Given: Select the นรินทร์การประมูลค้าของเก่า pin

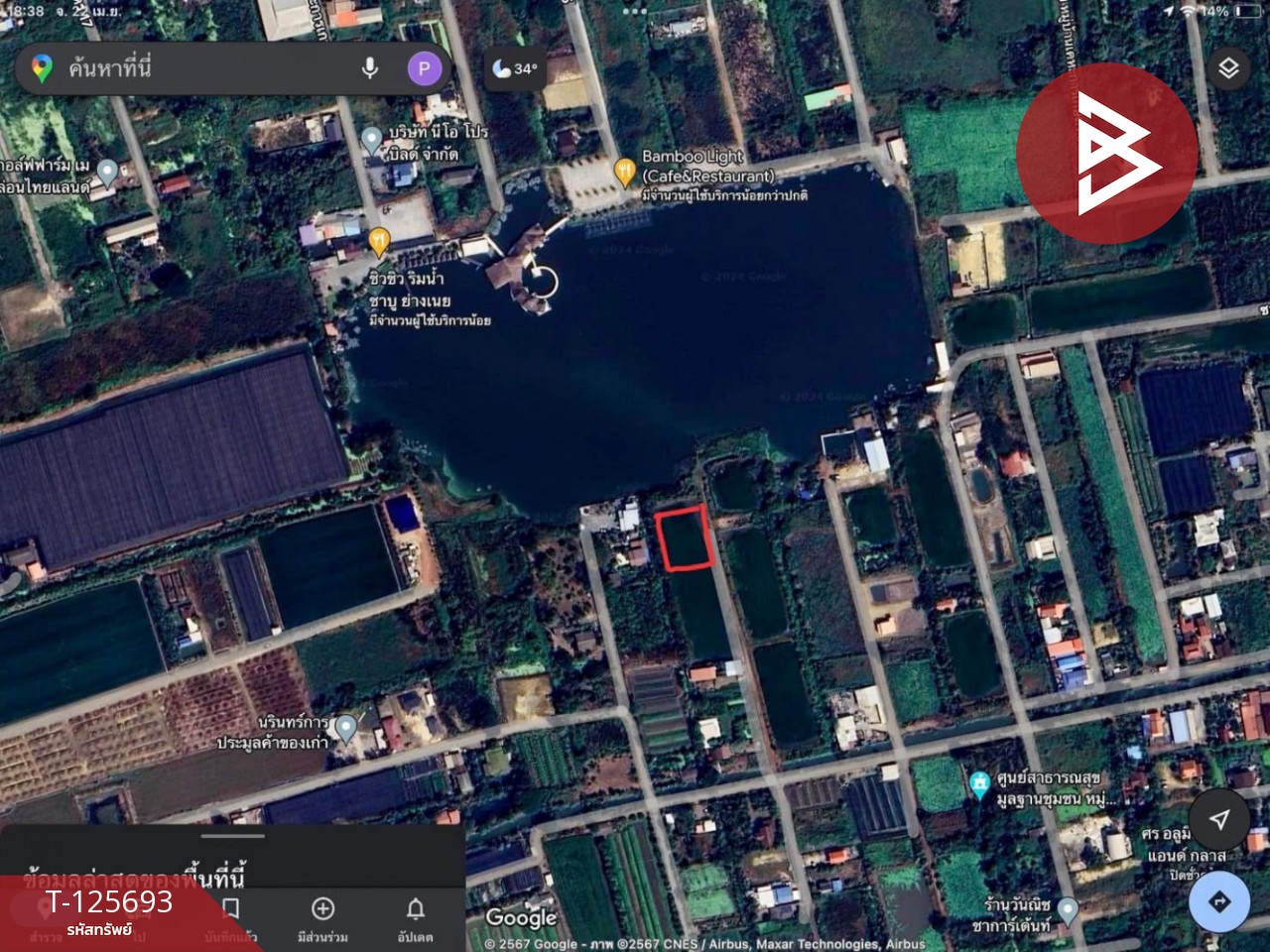Looking at the screenshot, I should point(345,729).
